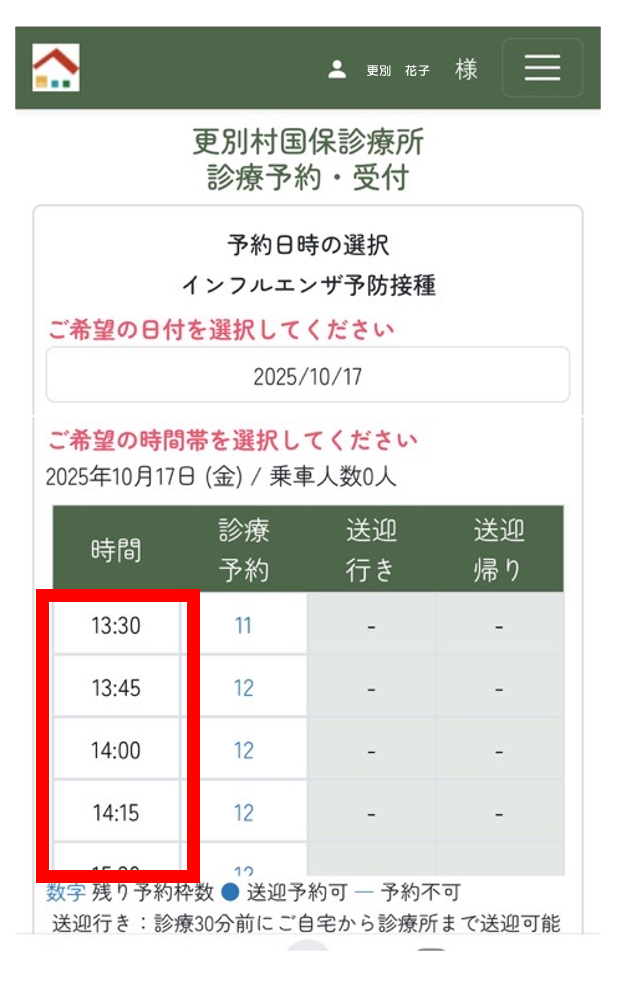Book the 14:15 slot showing 12
The height and width of the screenshot is (982, 626).
point(243,813)
